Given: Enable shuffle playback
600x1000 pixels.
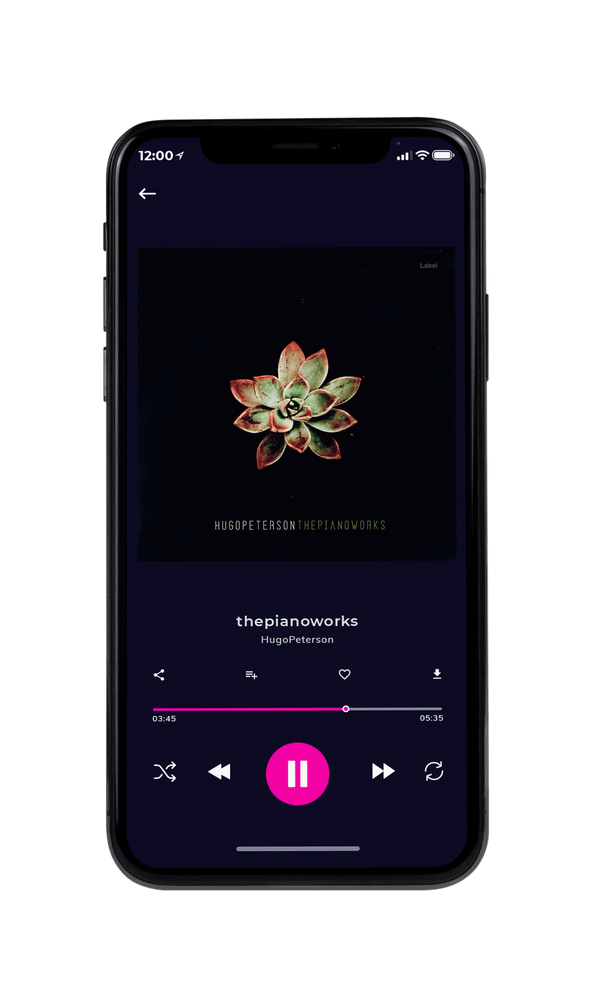Looking at the screenshot, I should (165, 772).
